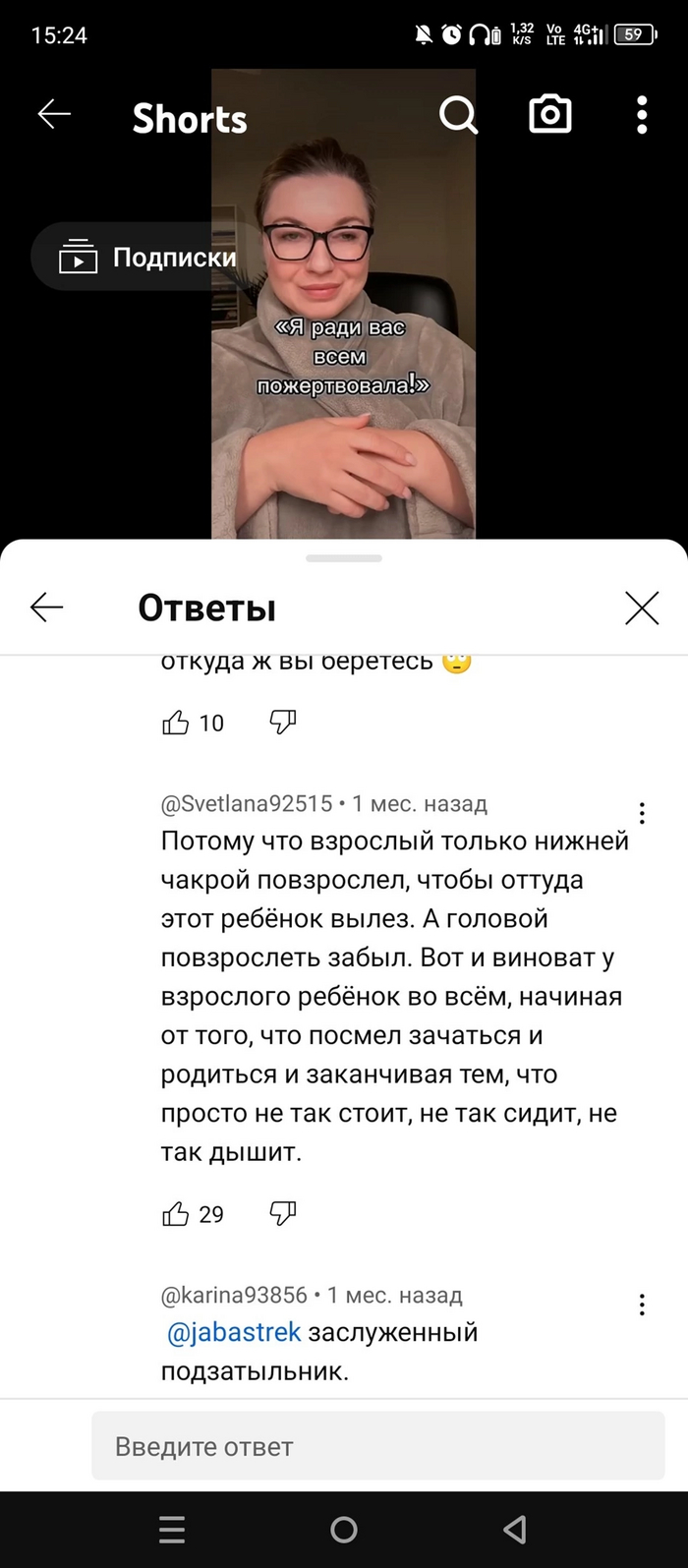Screen dimensions: 688x1568
Task: Open search in the Shorts header
Action: coord(458,116)
